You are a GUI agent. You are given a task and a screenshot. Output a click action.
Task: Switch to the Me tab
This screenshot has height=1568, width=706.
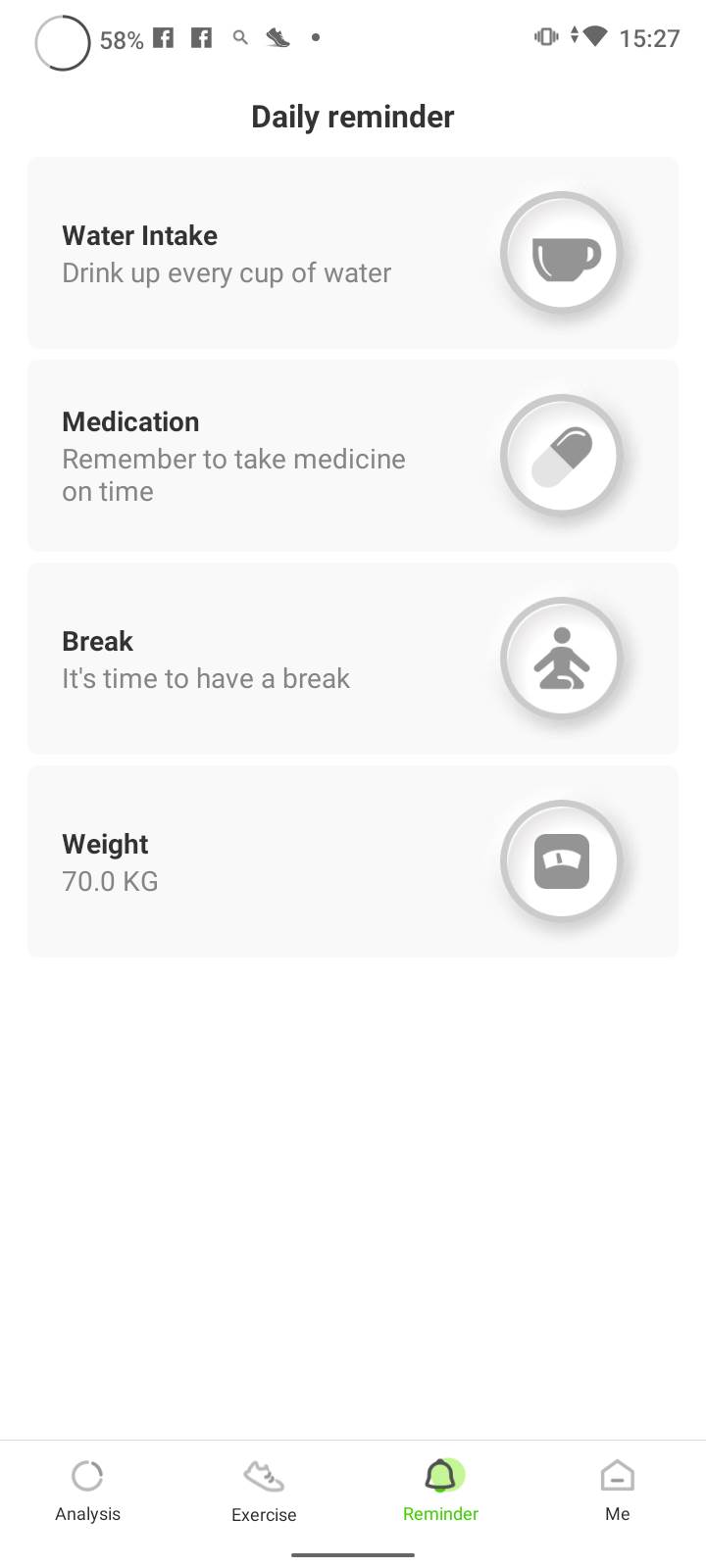617,1490
